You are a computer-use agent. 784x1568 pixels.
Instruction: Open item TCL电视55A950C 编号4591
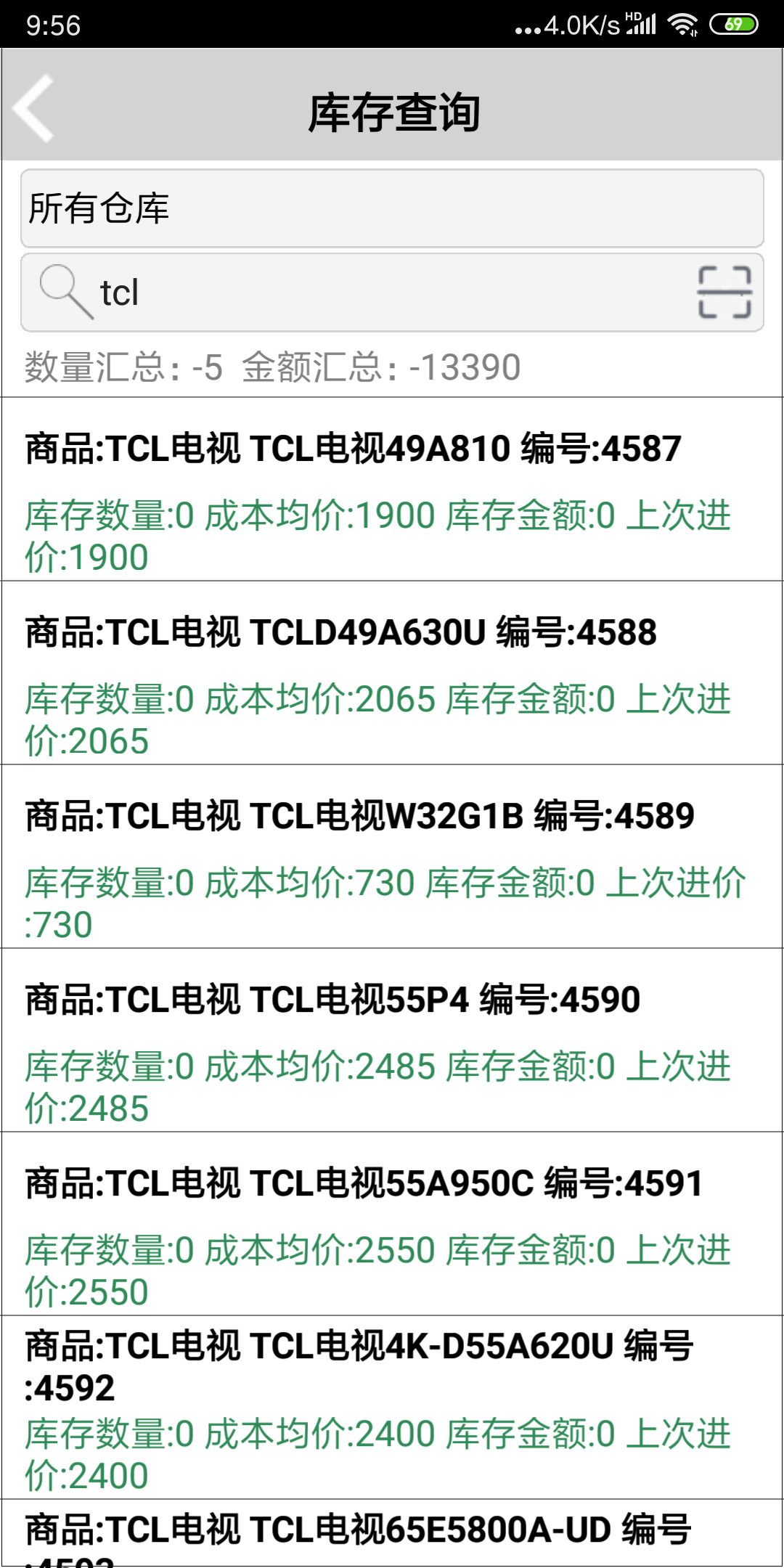coord(392,1224)
